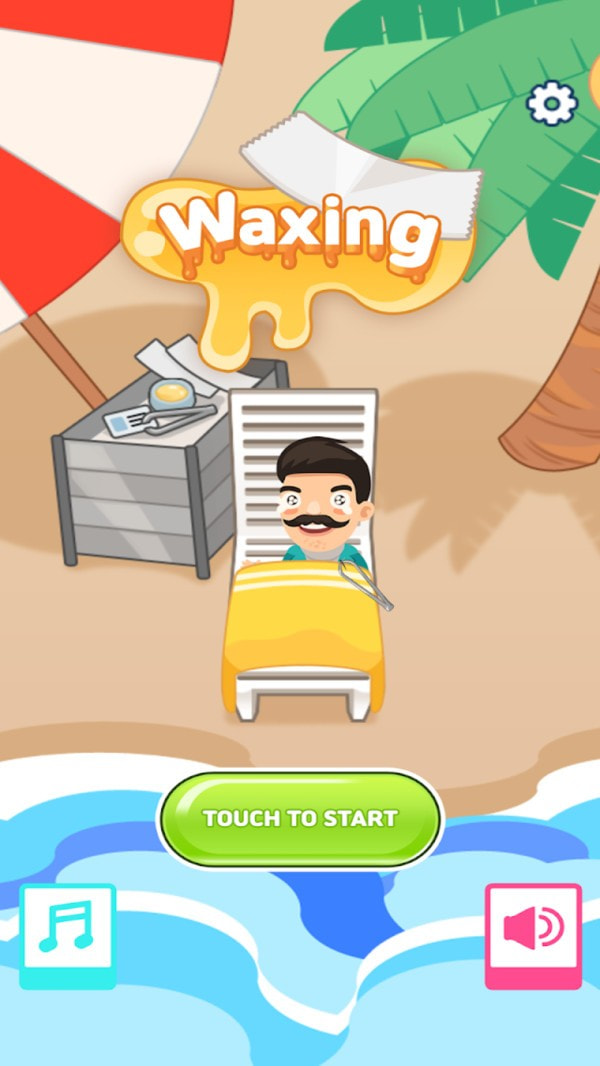Tap the Touch to Start button
Viewport: 600px width, 1066px height.
coord(300,819)
